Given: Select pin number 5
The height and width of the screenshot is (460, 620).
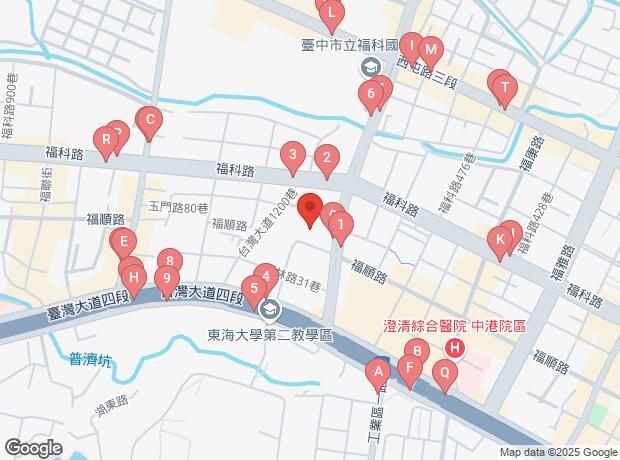Looking at the screenshot, I should click(x=255, y=289).
